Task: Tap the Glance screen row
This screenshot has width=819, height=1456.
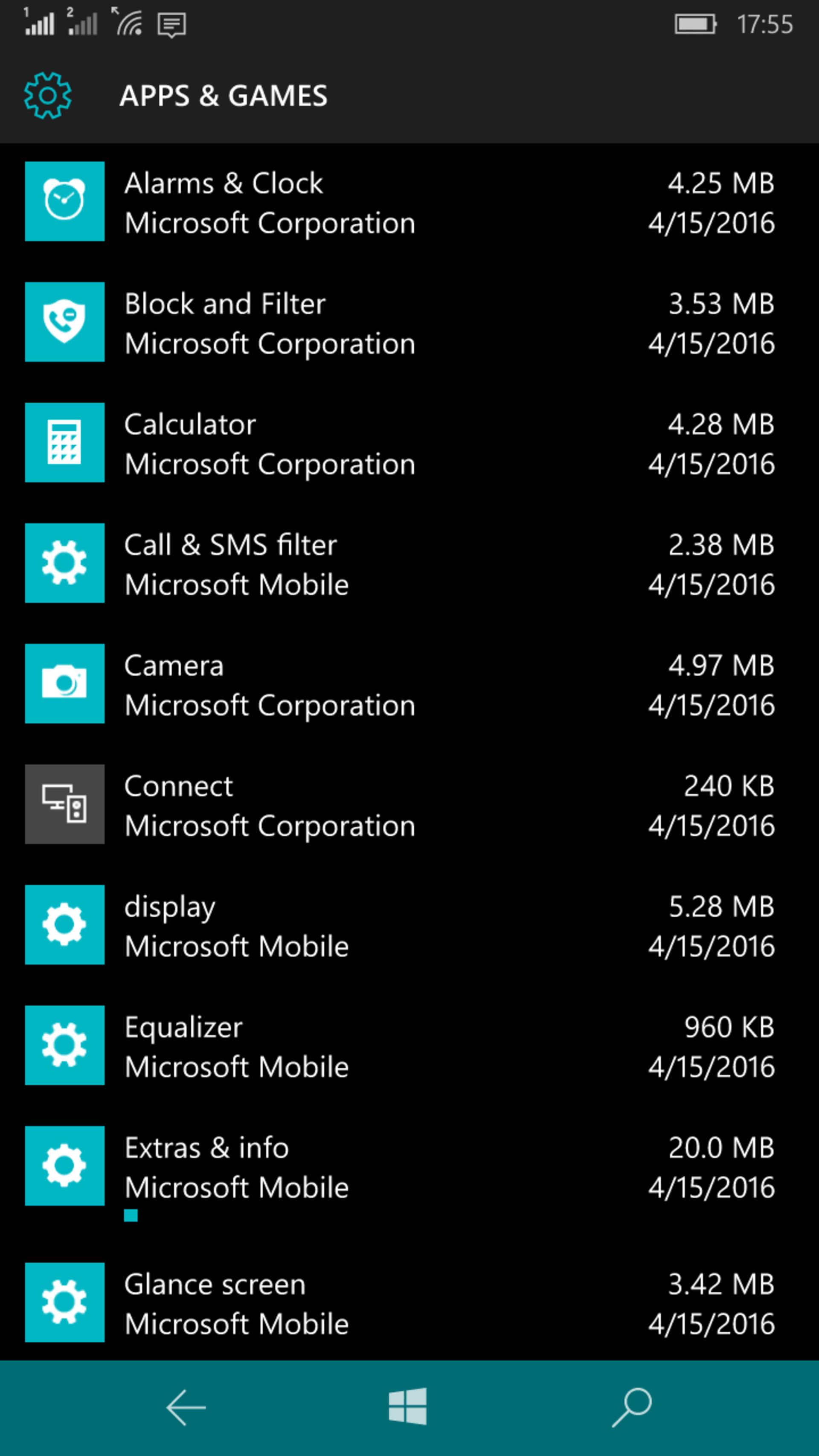Action: pos(409,1302)
